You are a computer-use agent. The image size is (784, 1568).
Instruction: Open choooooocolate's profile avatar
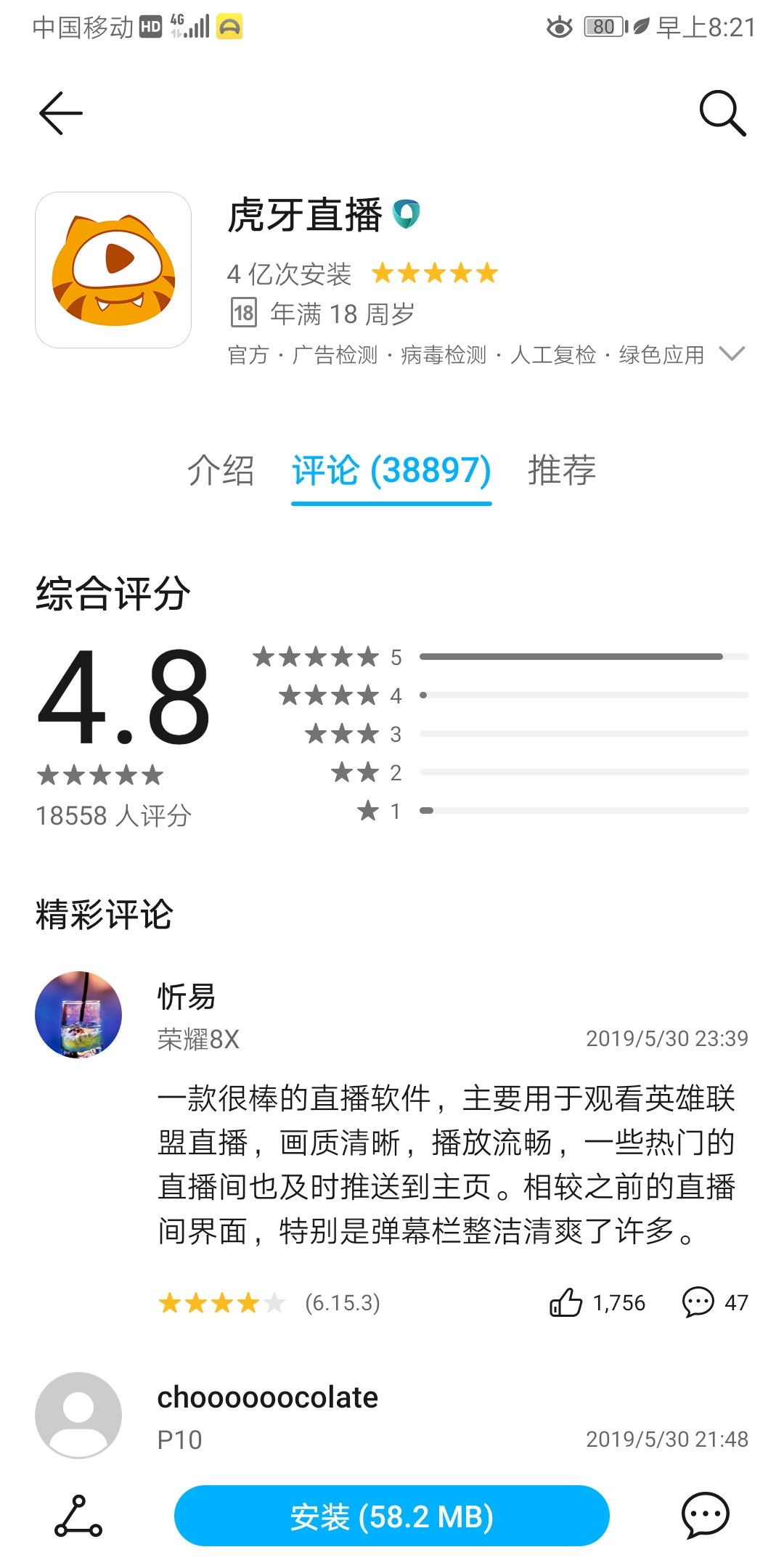point(78,1415)
